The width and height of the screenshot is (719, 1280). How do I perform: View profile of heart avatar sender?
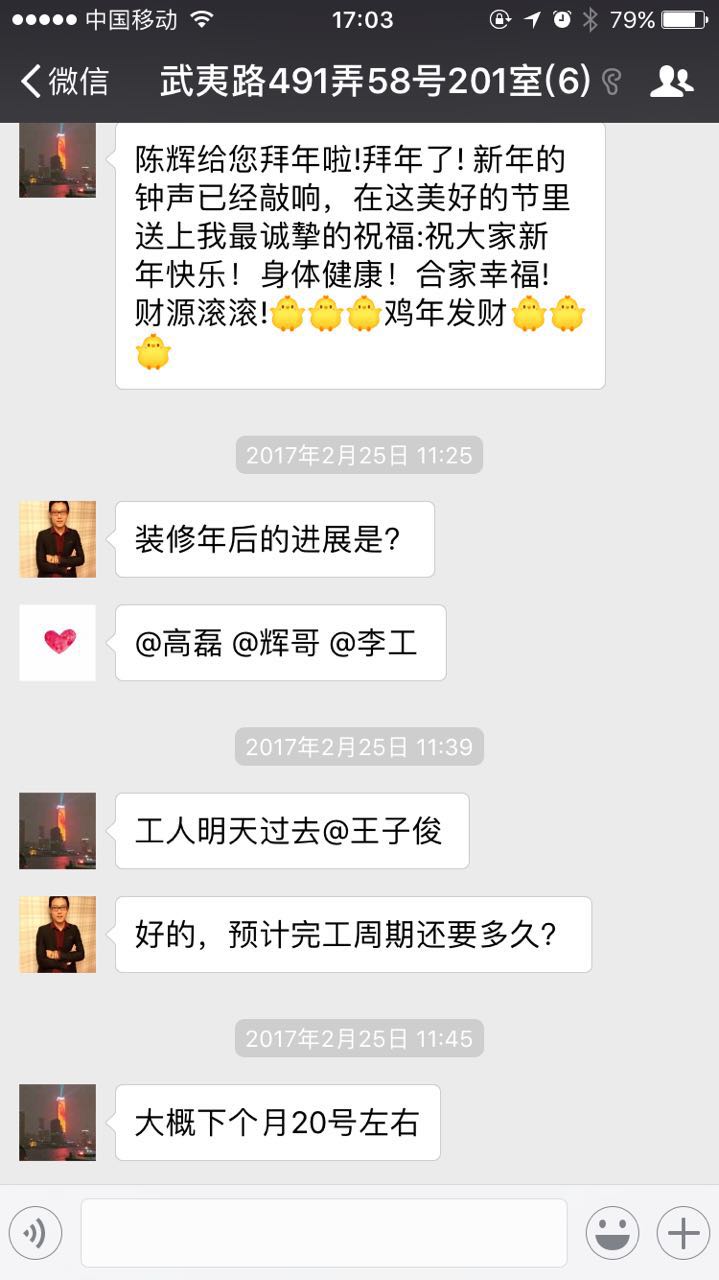tap(58, 643)
